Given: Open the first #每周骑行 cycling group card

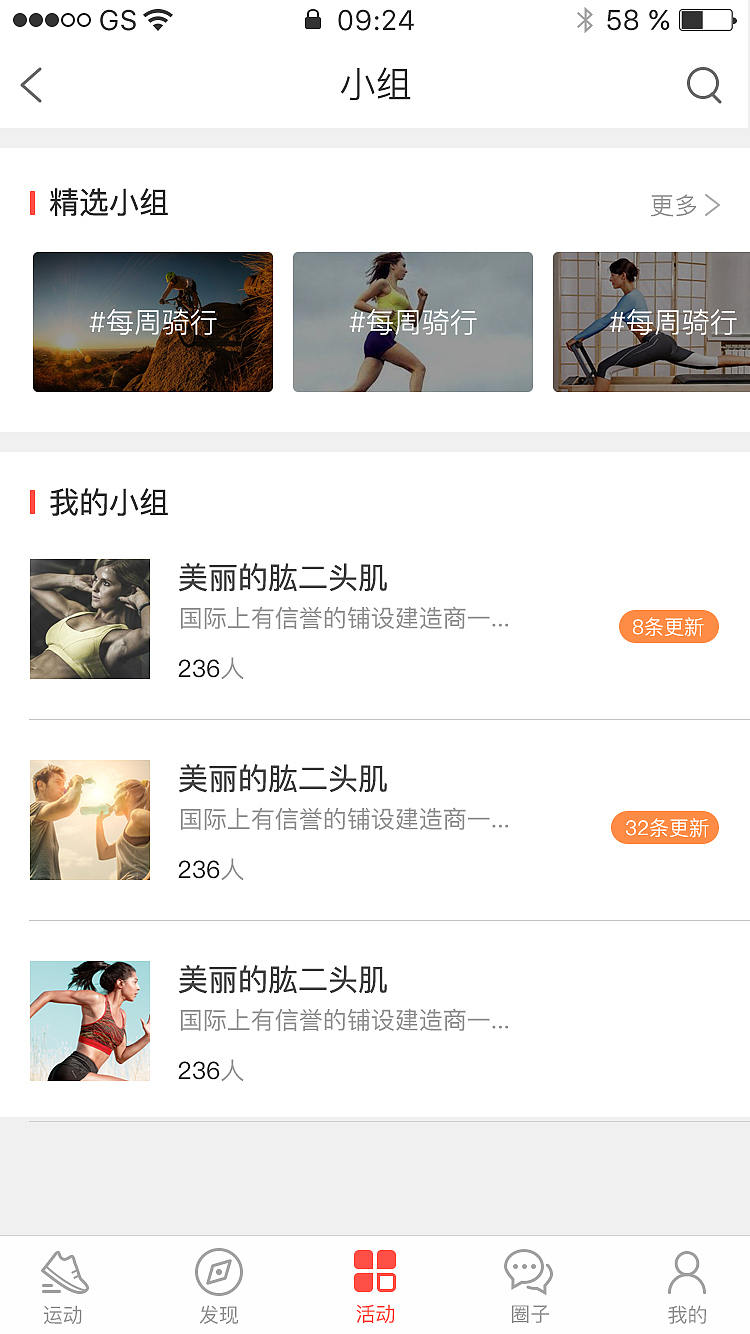Looking at the screenshot, I should pos(152,321).
